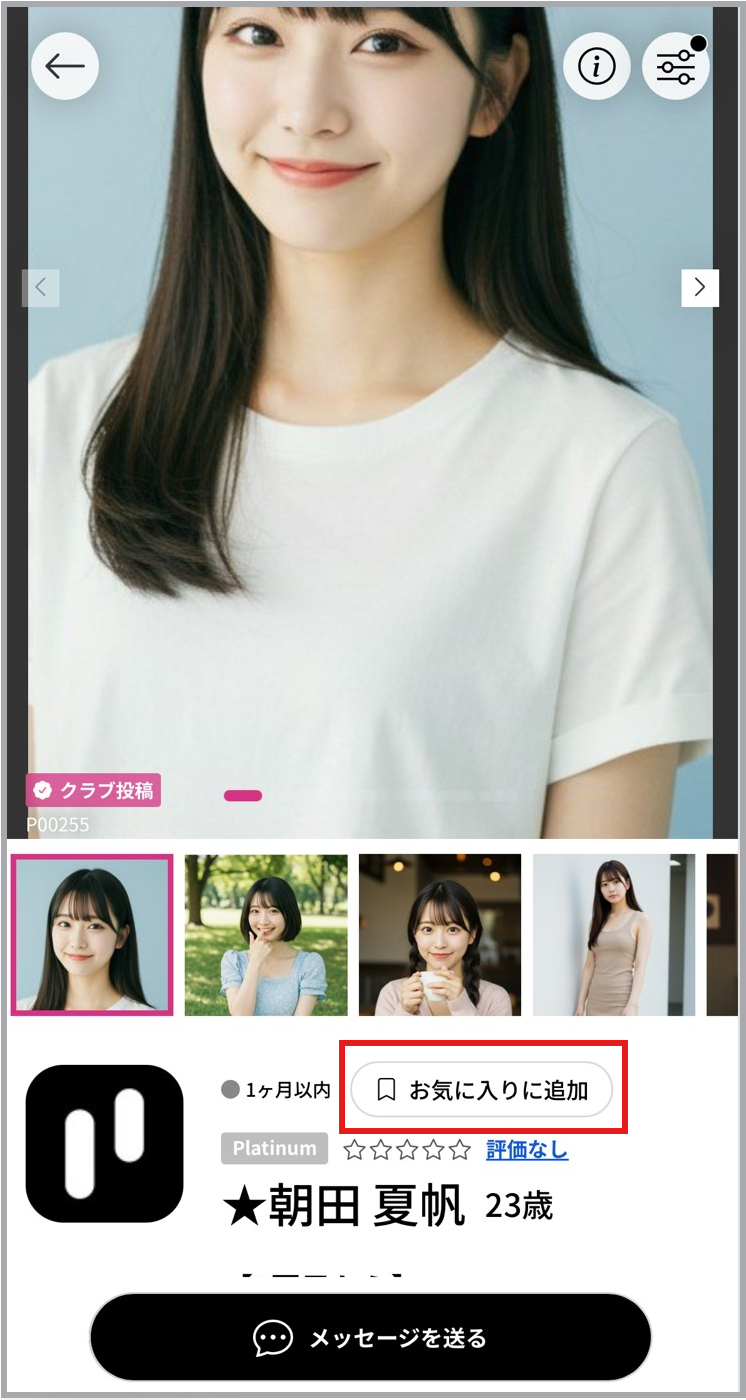Show the next photo with right arrow
This screenshot has height=1400, width=746.
click(x=700, y=288)
